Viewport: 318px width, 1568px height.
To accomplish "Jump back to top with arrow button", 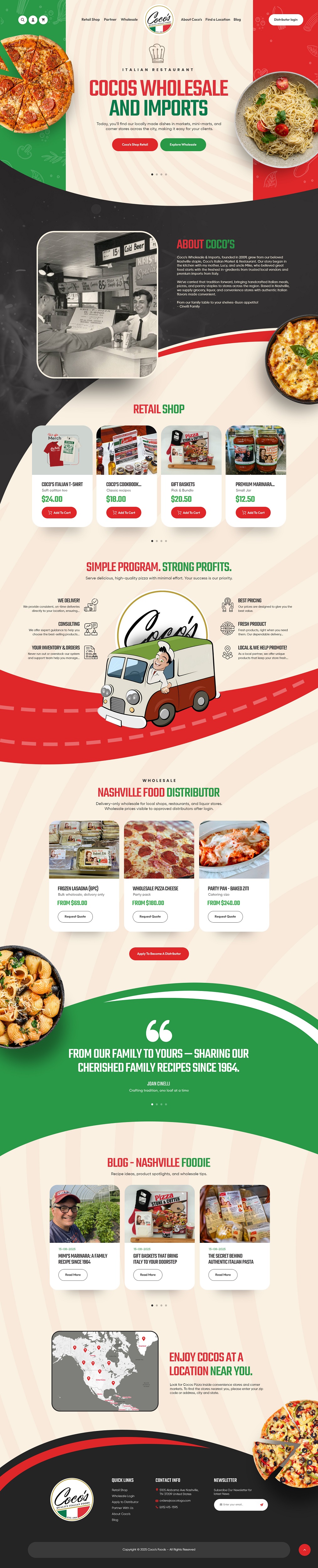I will [x=304, y=1550].
